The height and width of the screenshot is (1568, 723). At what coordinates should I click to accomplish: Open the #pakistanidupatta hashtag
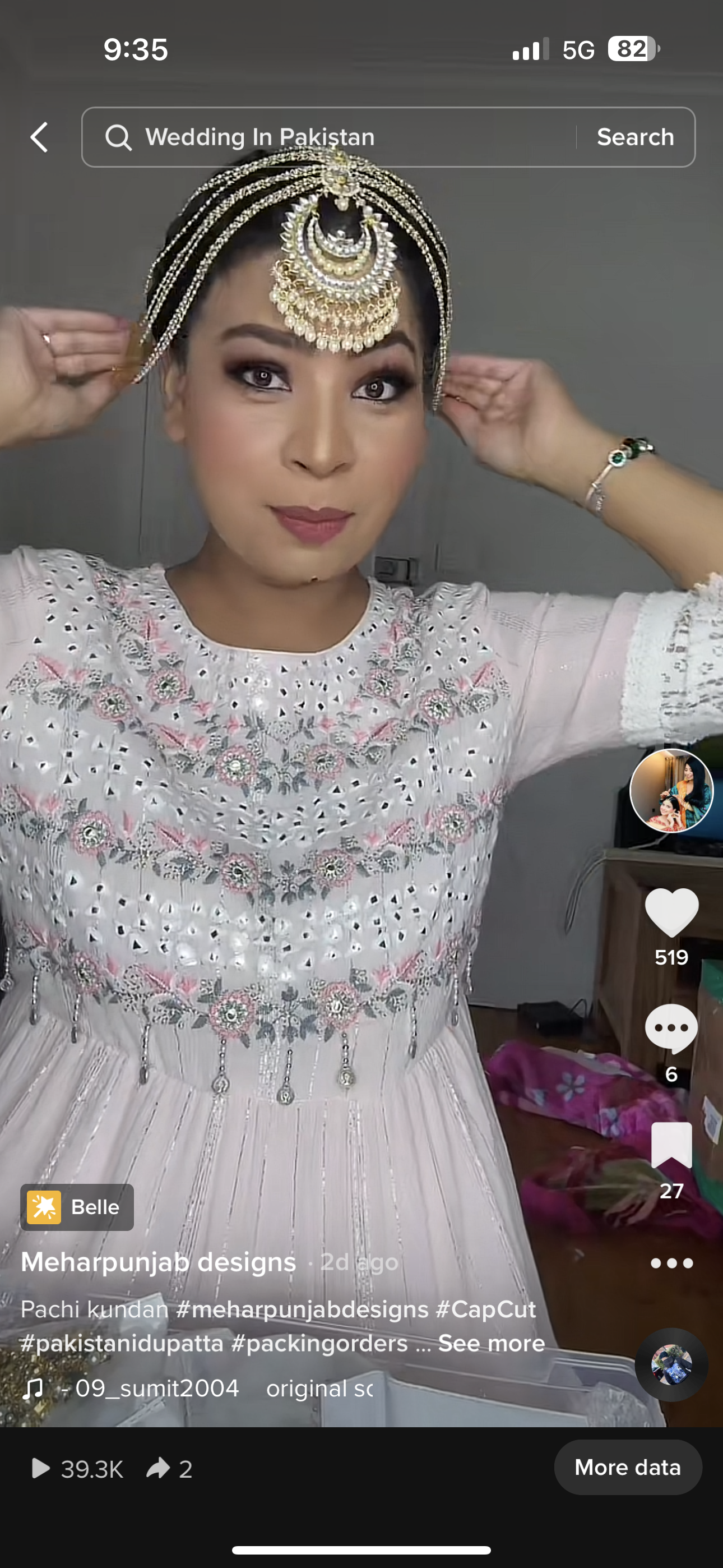tap(122, 1343)
